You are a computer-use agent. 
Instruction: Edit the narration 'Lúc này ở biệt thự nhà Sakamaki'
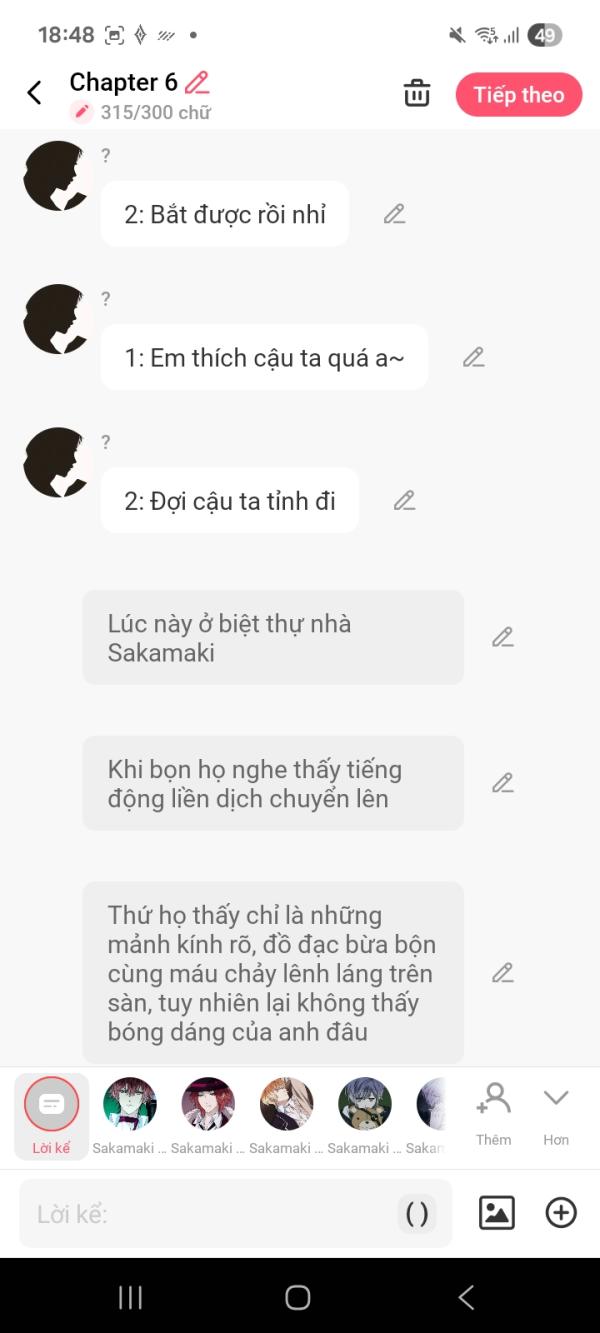pos(503,637)
